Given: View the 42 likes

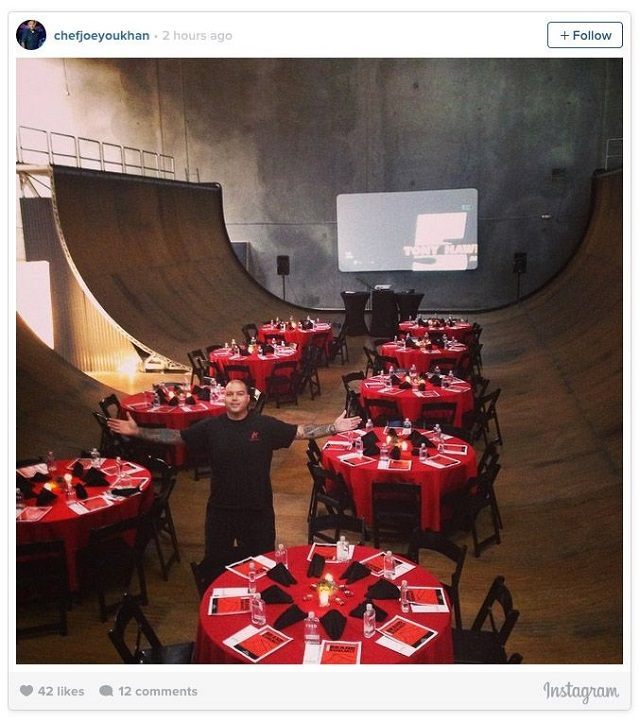Looking at the screenshot, I should point(52,691).
